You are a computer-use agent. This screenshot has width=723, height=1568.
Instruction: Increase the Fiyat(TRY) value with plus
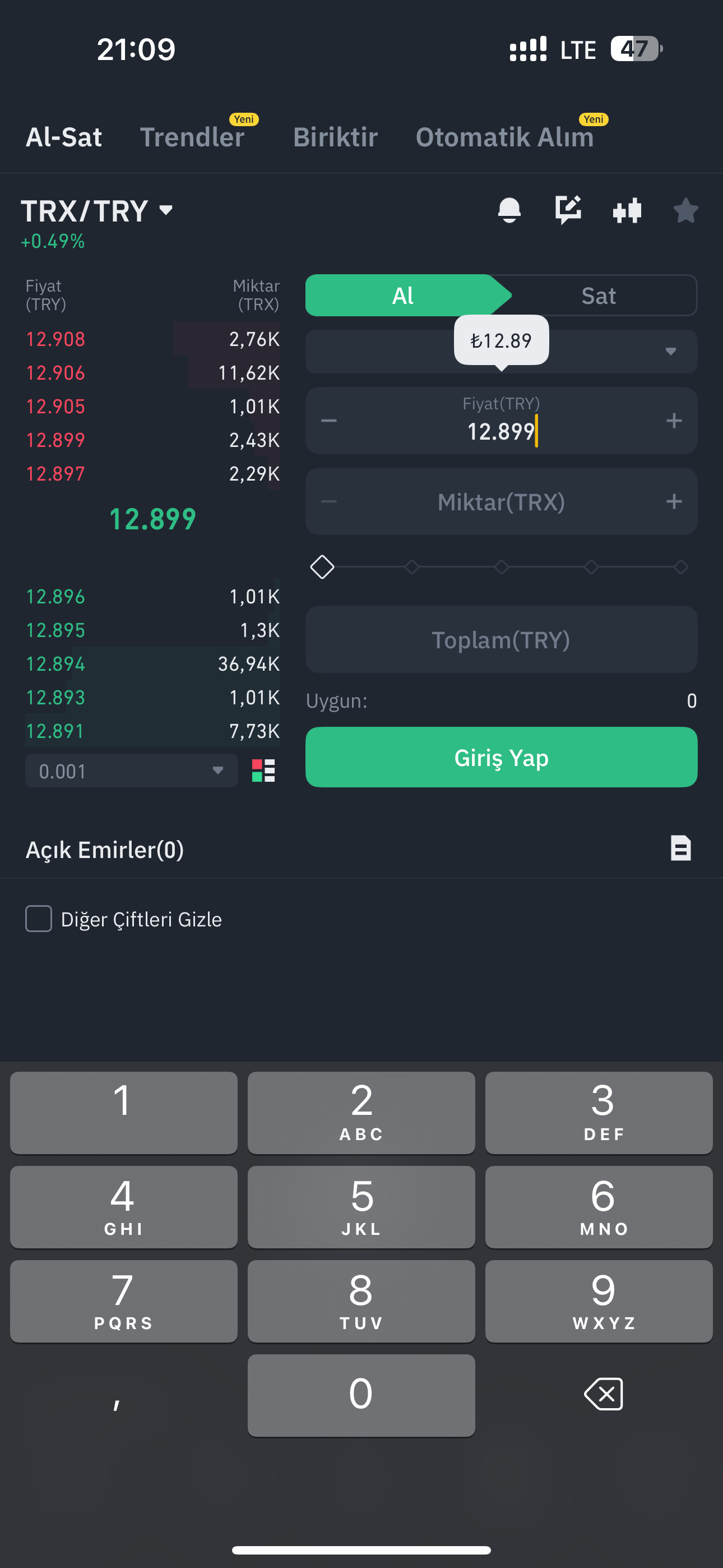pos(674,421)
